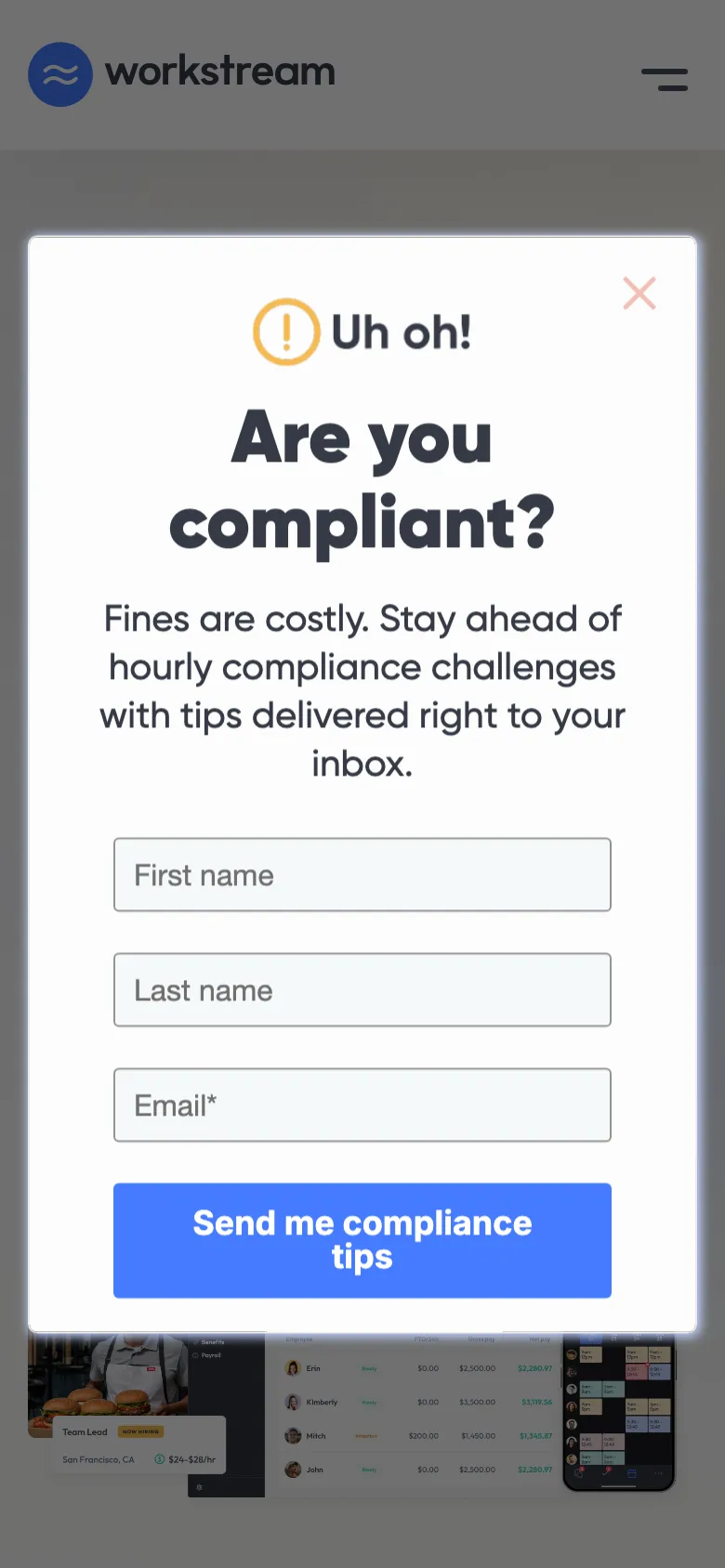Focus the First name field

click(x=362, y=875)
